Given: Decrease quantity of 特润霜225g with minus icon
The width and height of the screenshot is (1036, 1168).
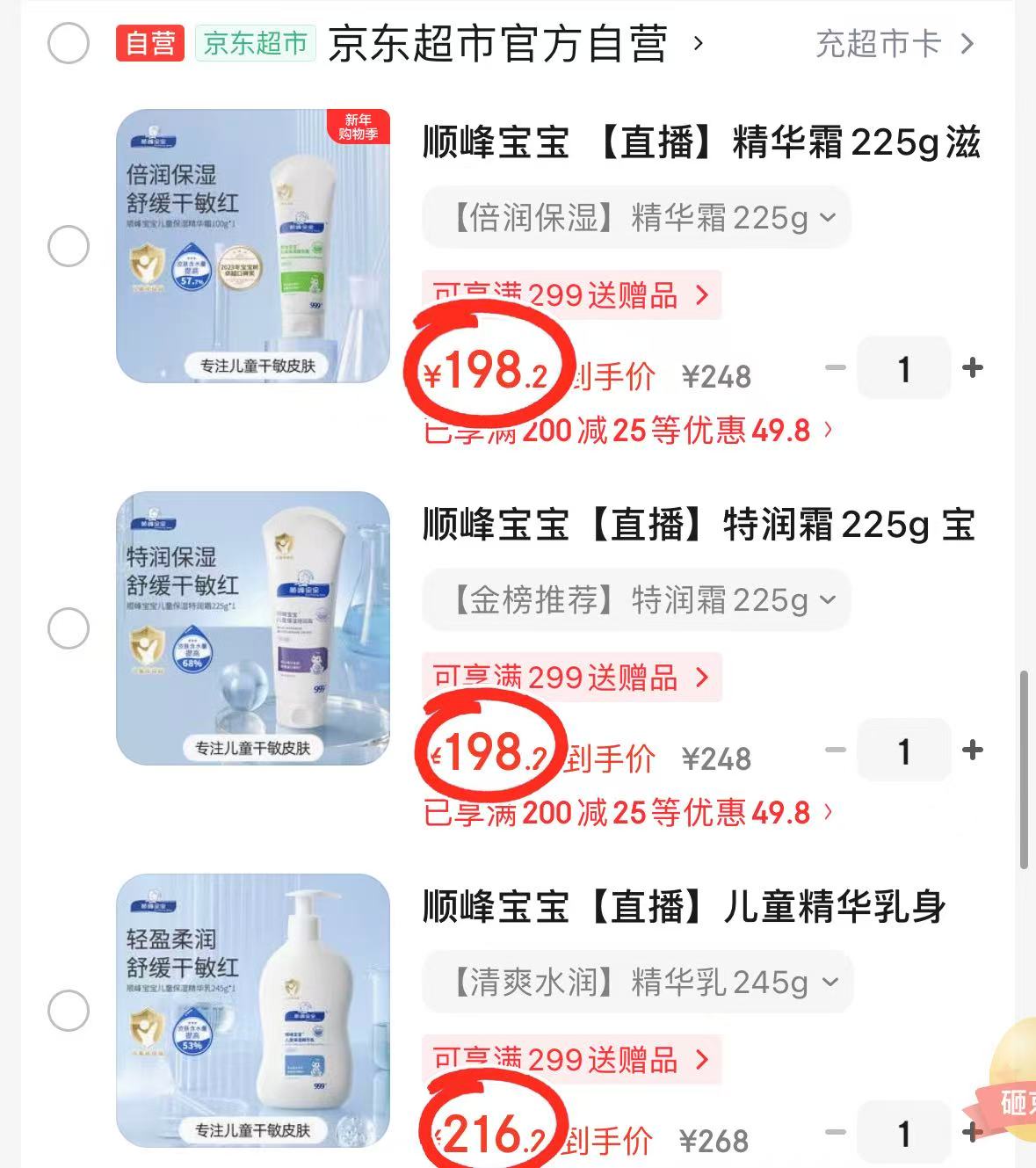Looking at the screenshot, I should (x=836, y=751).
